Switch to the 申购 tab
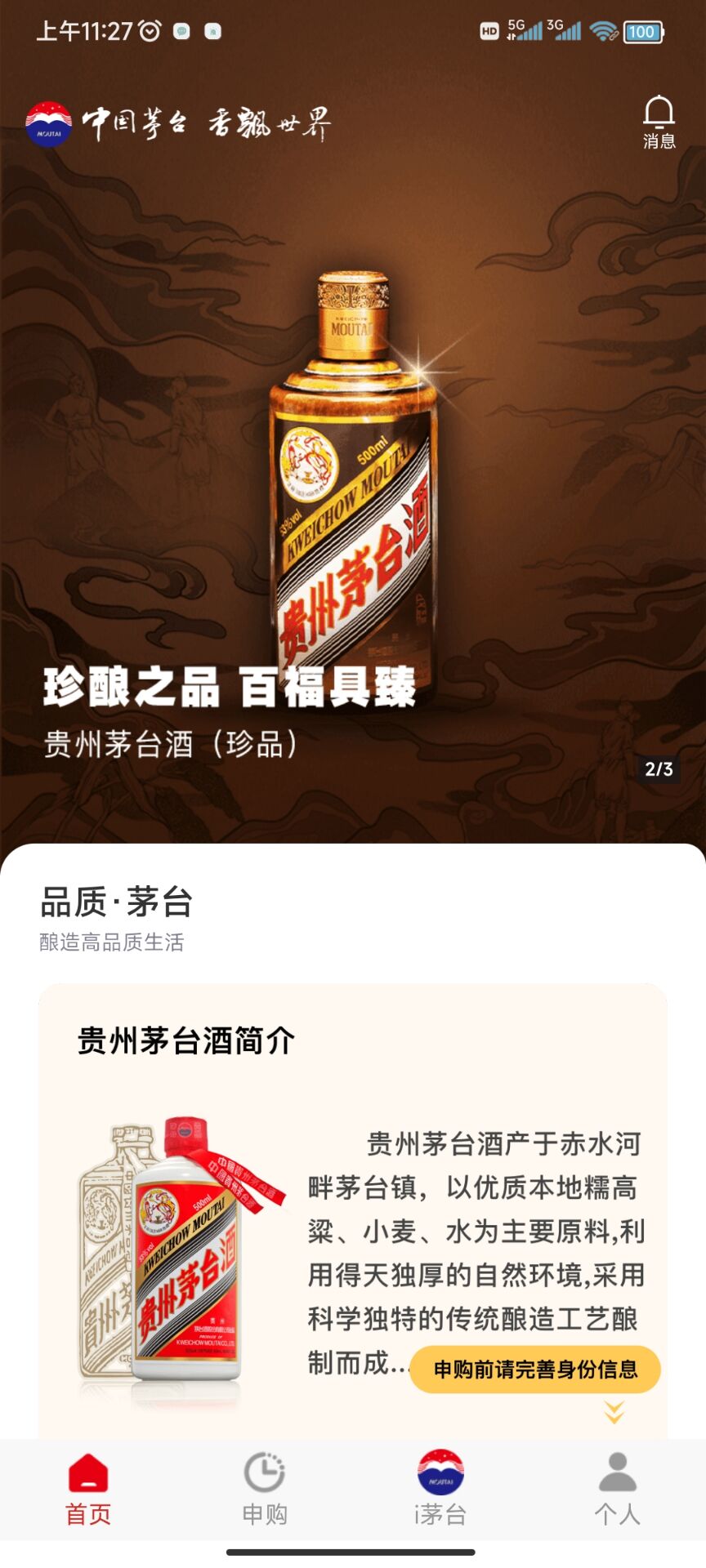This screenshot has width=706, height=1568. click(265, 1490)
